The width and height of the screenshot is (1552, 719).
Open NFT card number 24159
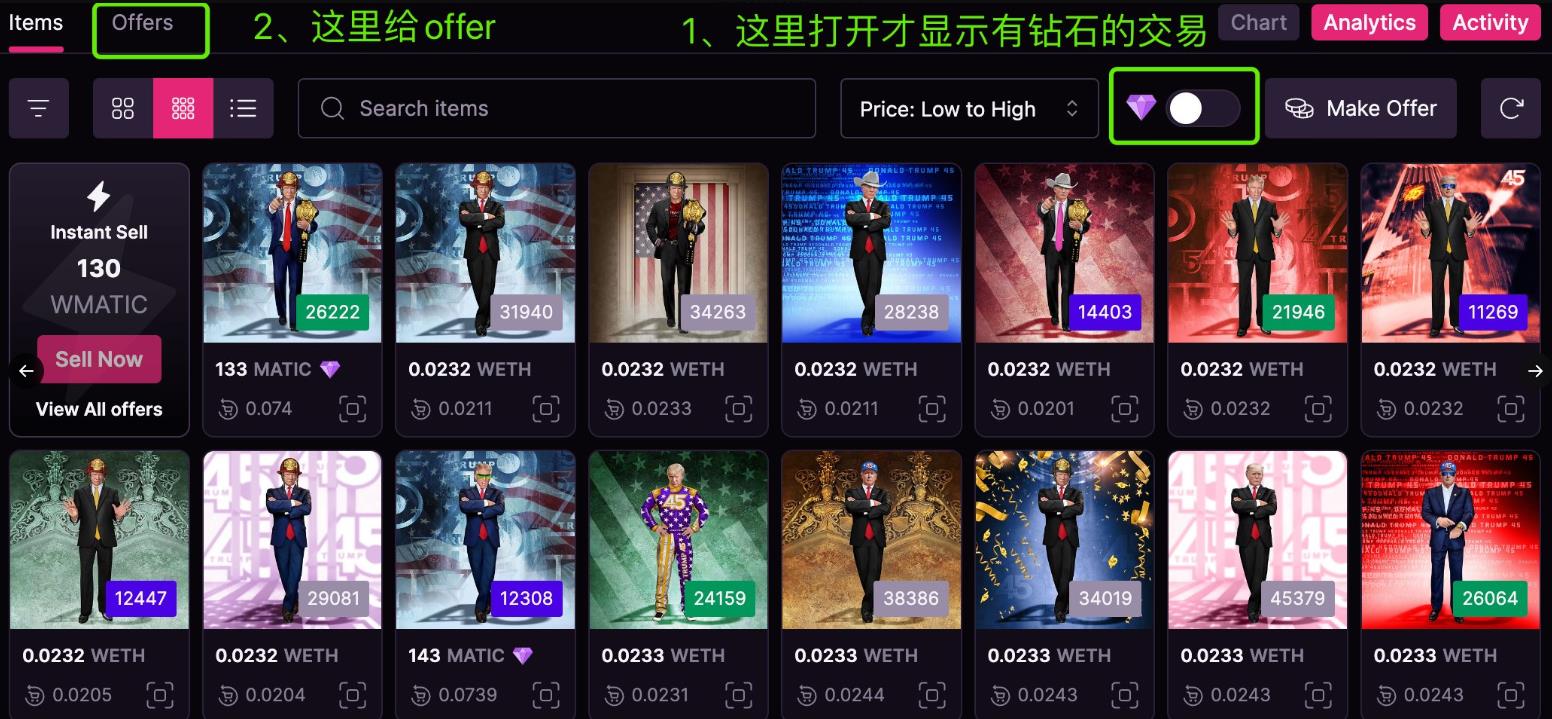pyautogui.click(x=678, y=541)
